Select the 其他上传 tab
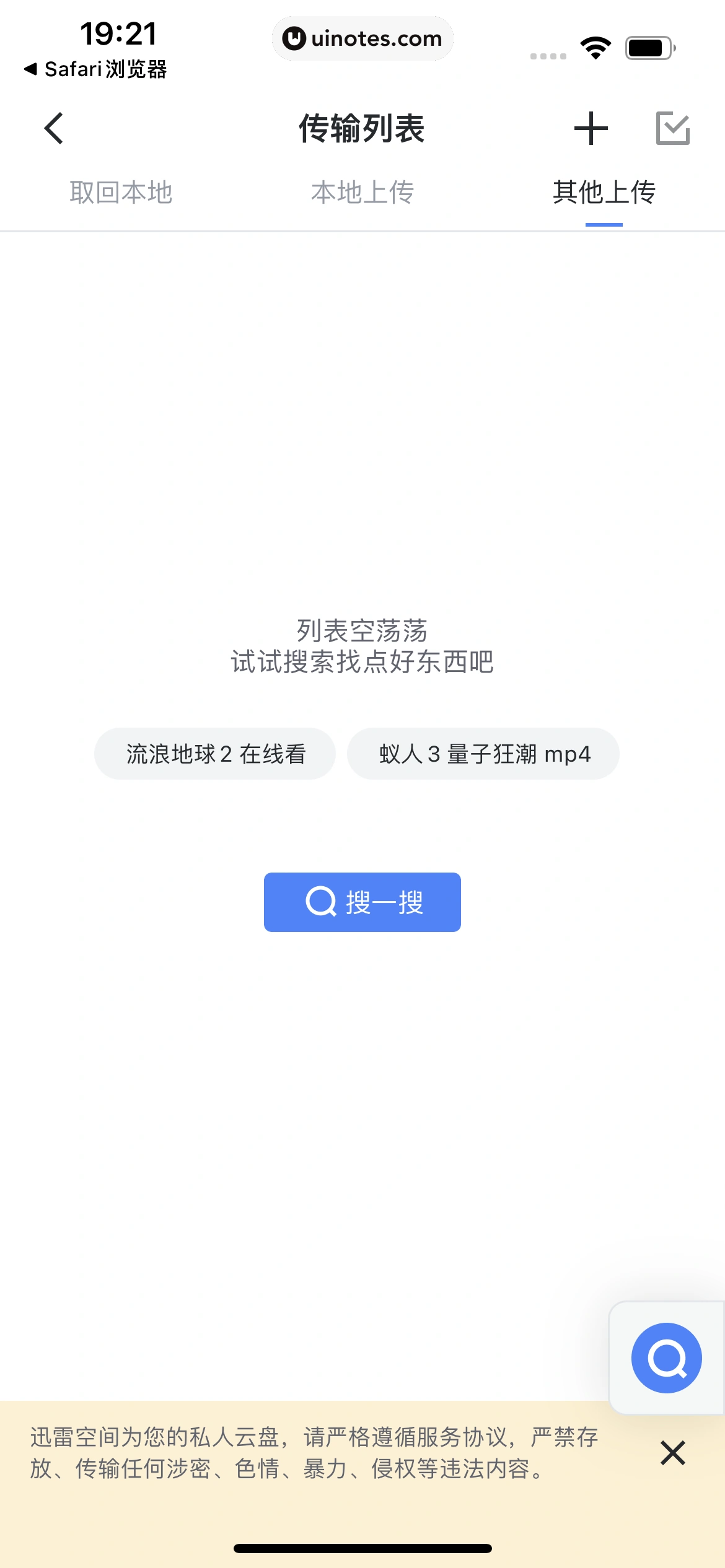Screen dimensions: 725x1568 (x=604, y=193)
